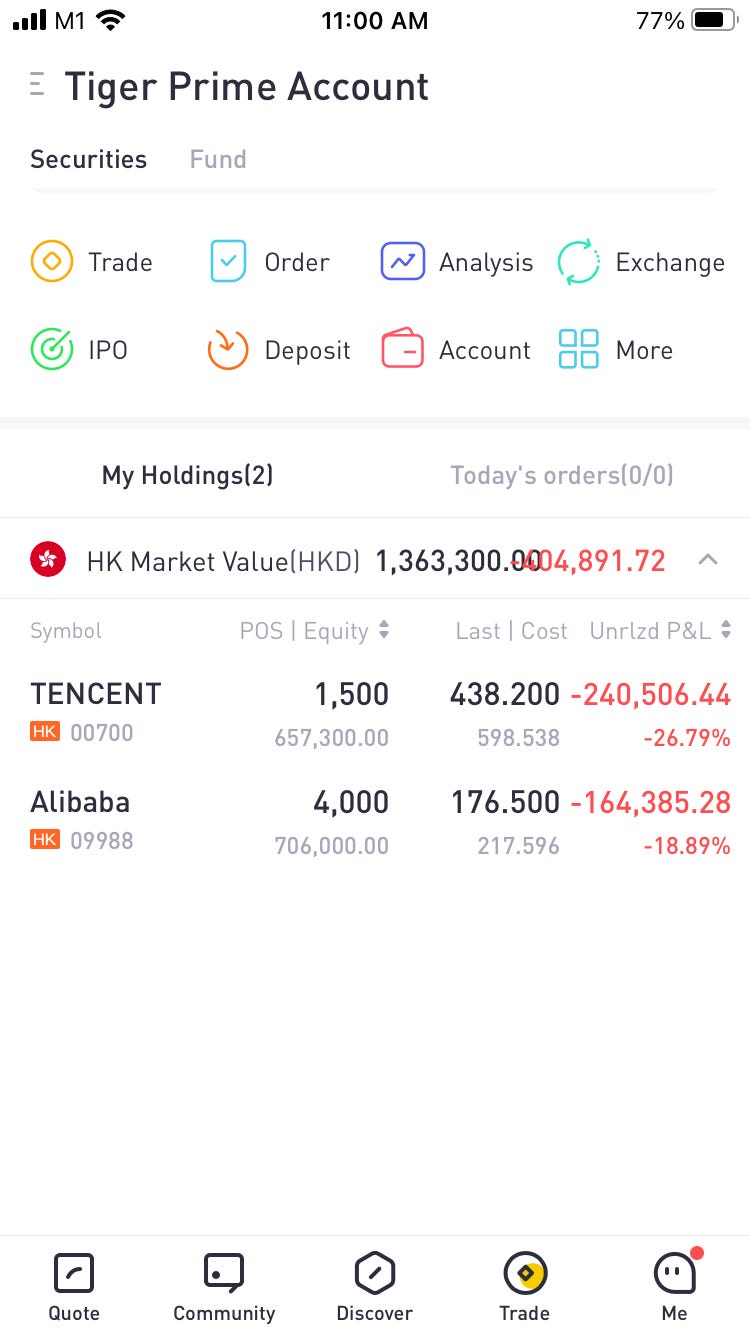Switch to the Fund tab
This screenshot has height=1334, width=750.
[218, 160]
